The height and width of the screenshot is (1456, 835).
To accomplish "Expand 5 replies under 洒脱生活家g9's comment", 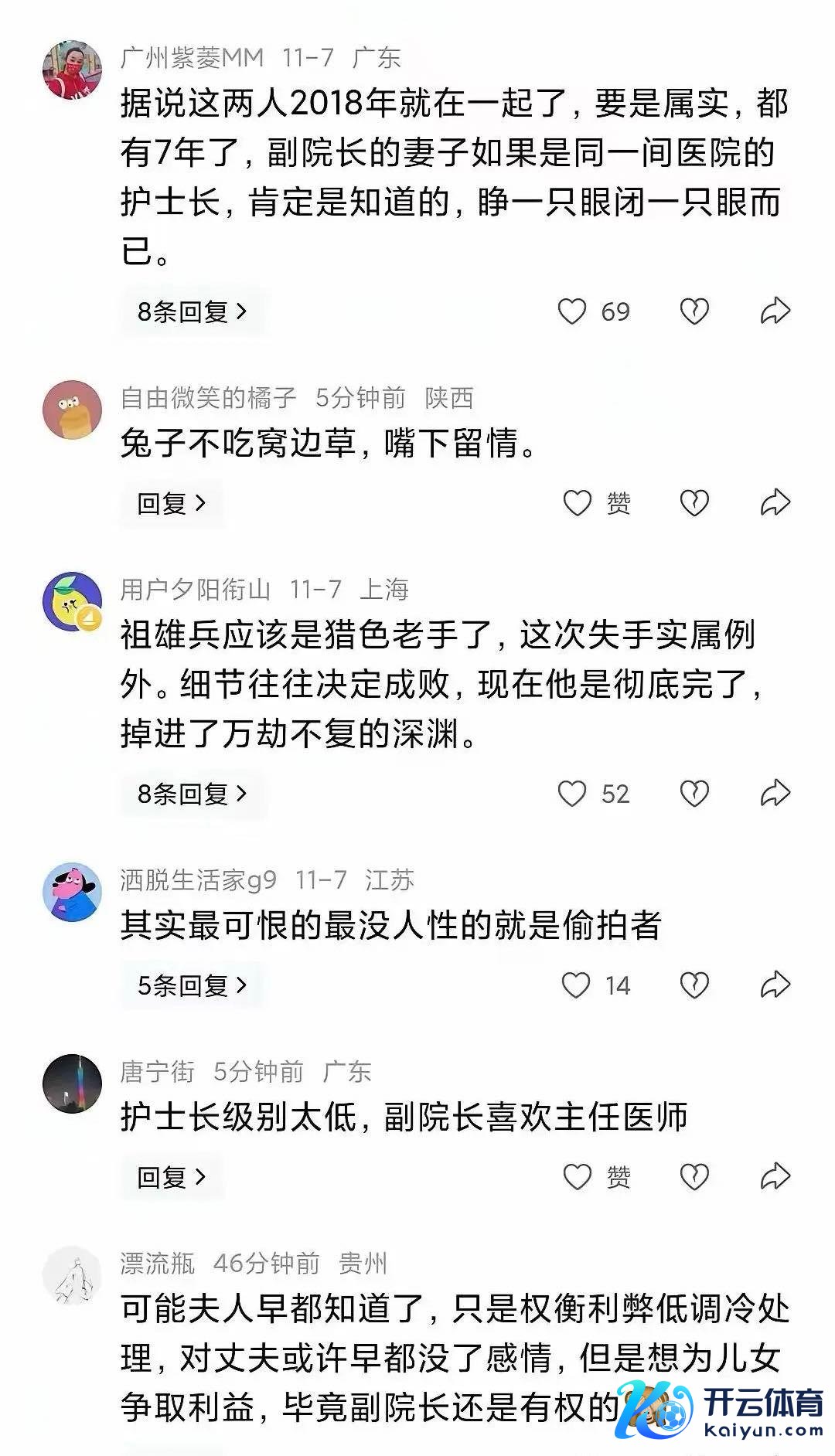I will tap(192, 985).
